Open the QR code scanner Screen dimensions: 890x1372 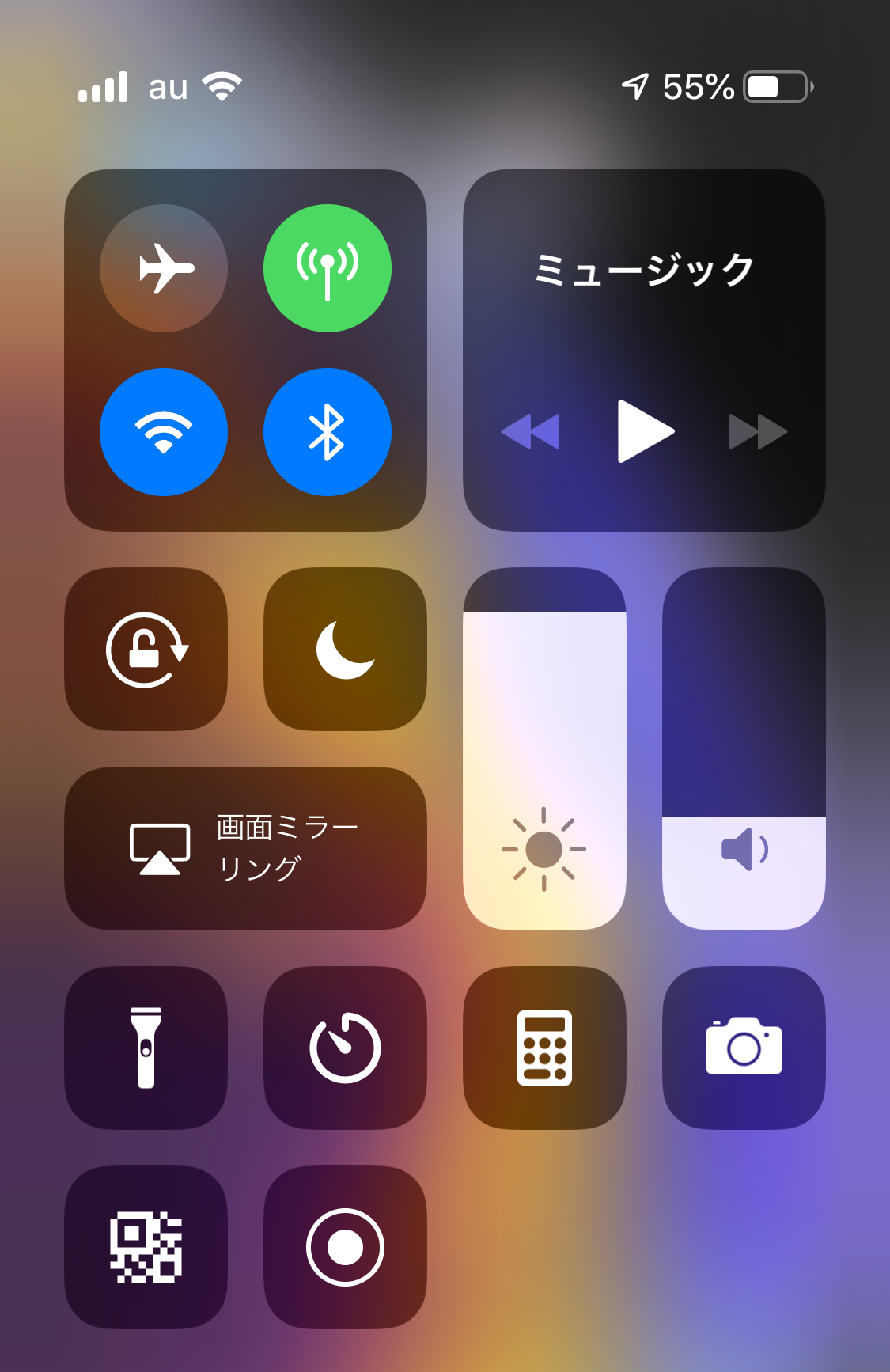[146, 1247]
